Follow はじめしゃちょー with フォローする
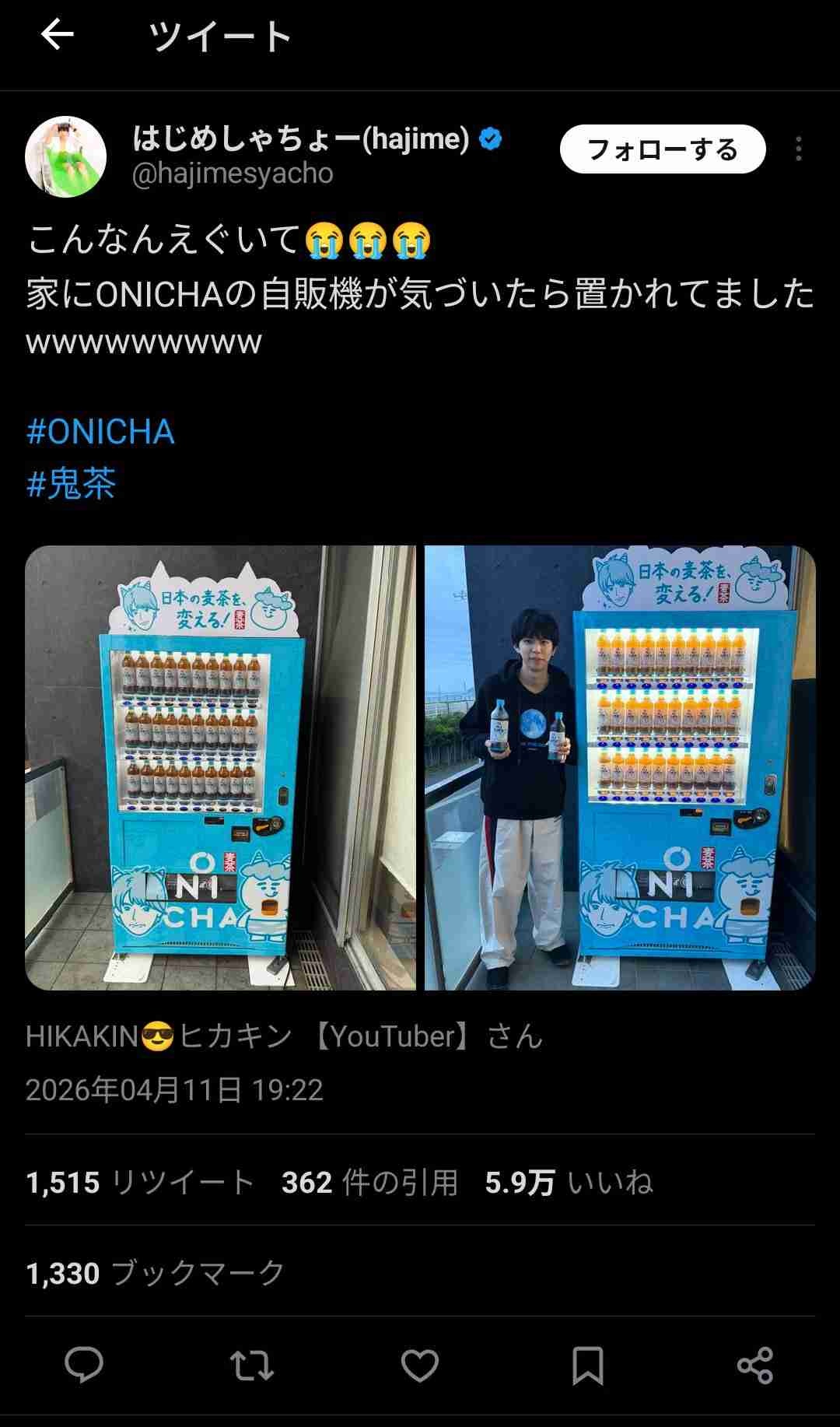The image size is (840, 1427). point(662,149)
